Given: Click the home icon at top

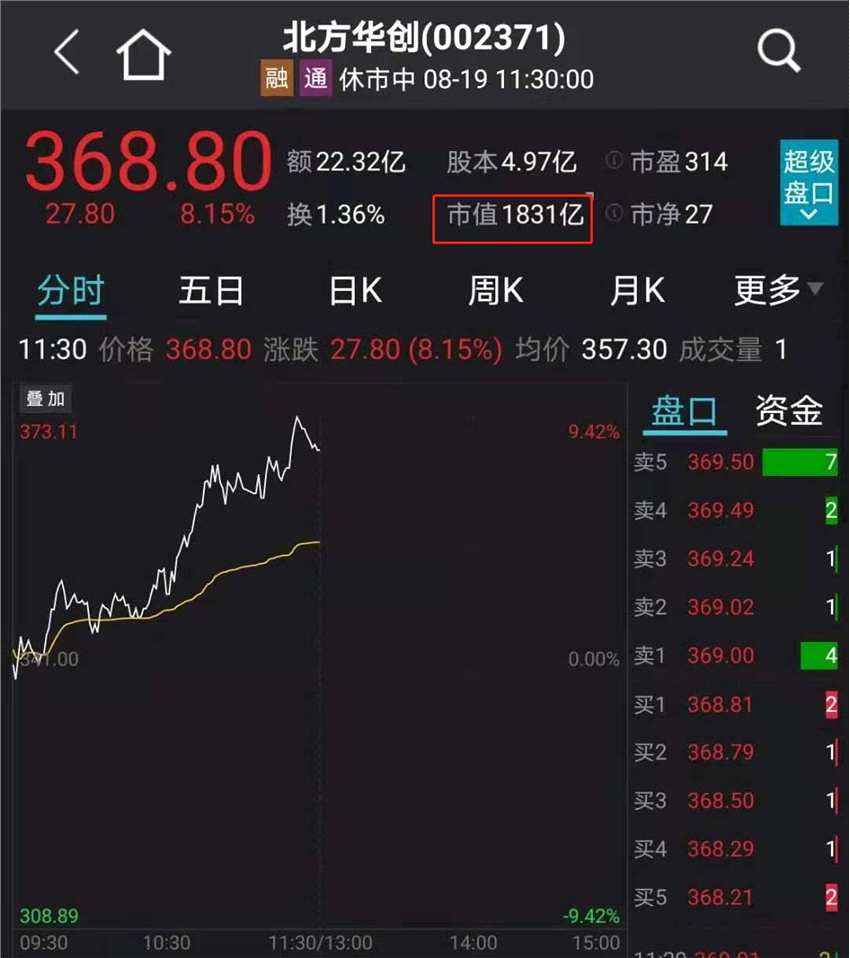Looking at the screenshot, I should 143,52.
